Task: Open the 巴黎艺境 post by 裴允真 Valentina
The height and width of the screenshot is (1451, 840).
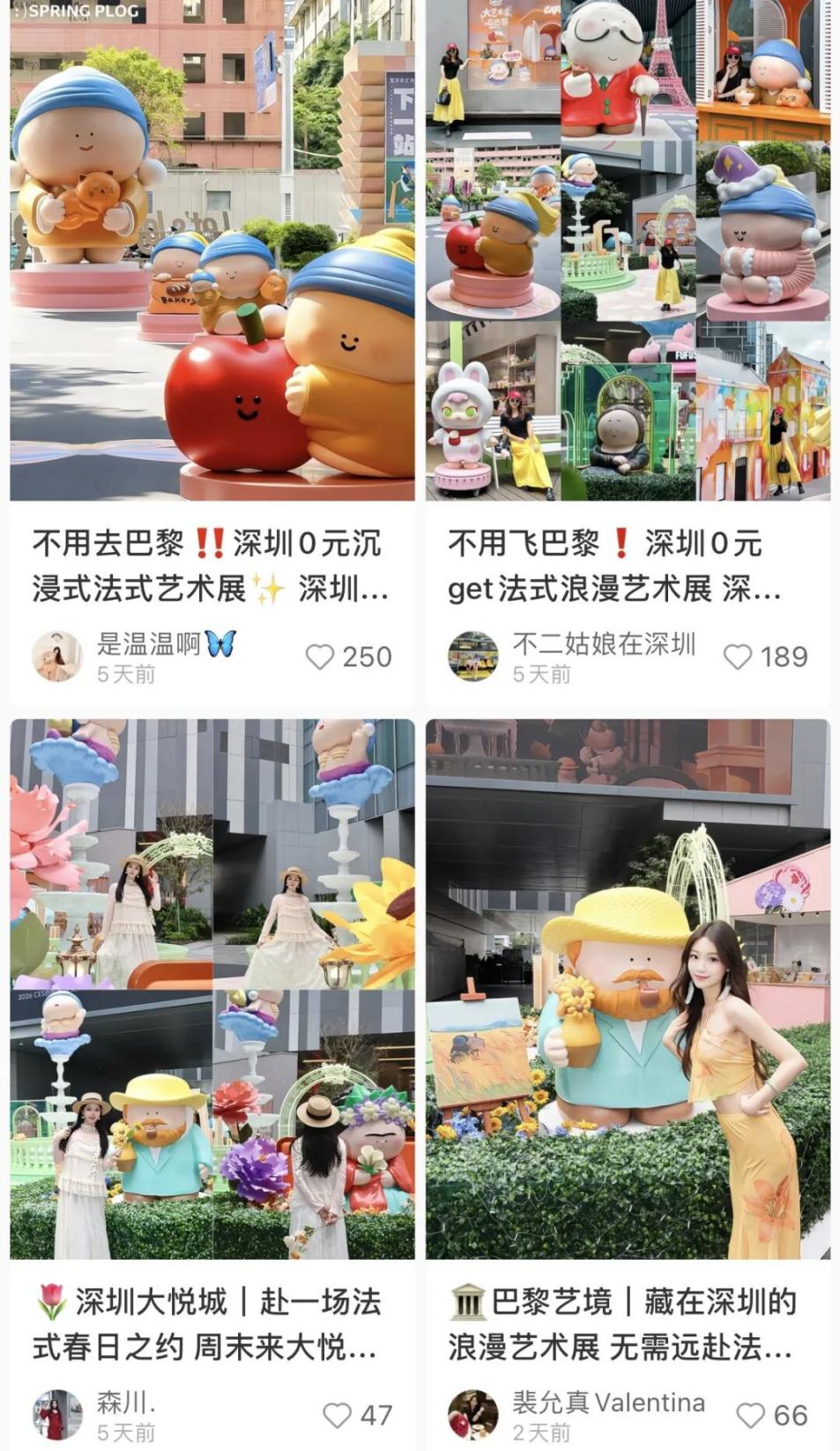Action: click(628, 987)
